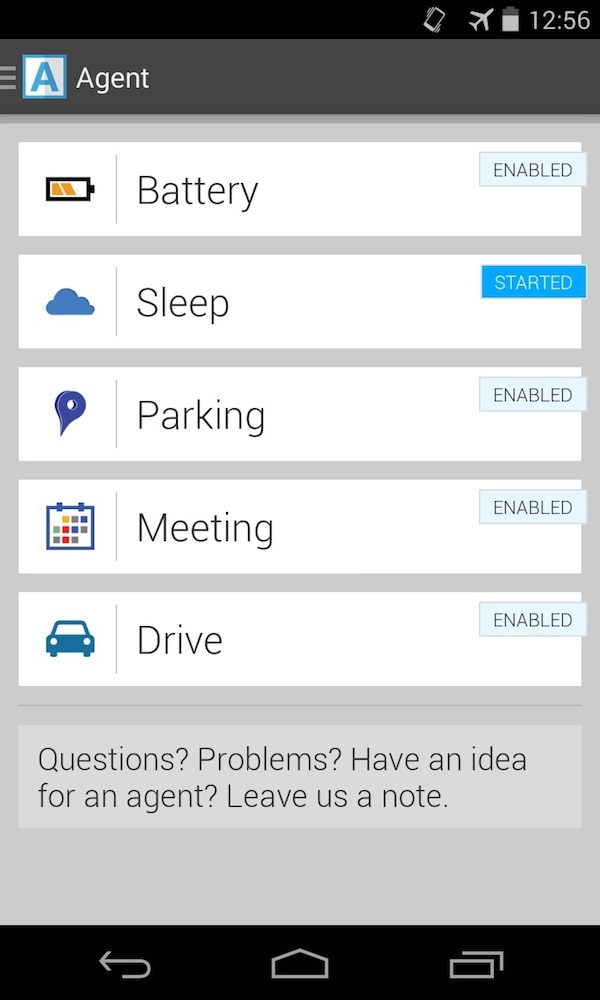Open the Battery agent
600x1000 pixels.
299,190
